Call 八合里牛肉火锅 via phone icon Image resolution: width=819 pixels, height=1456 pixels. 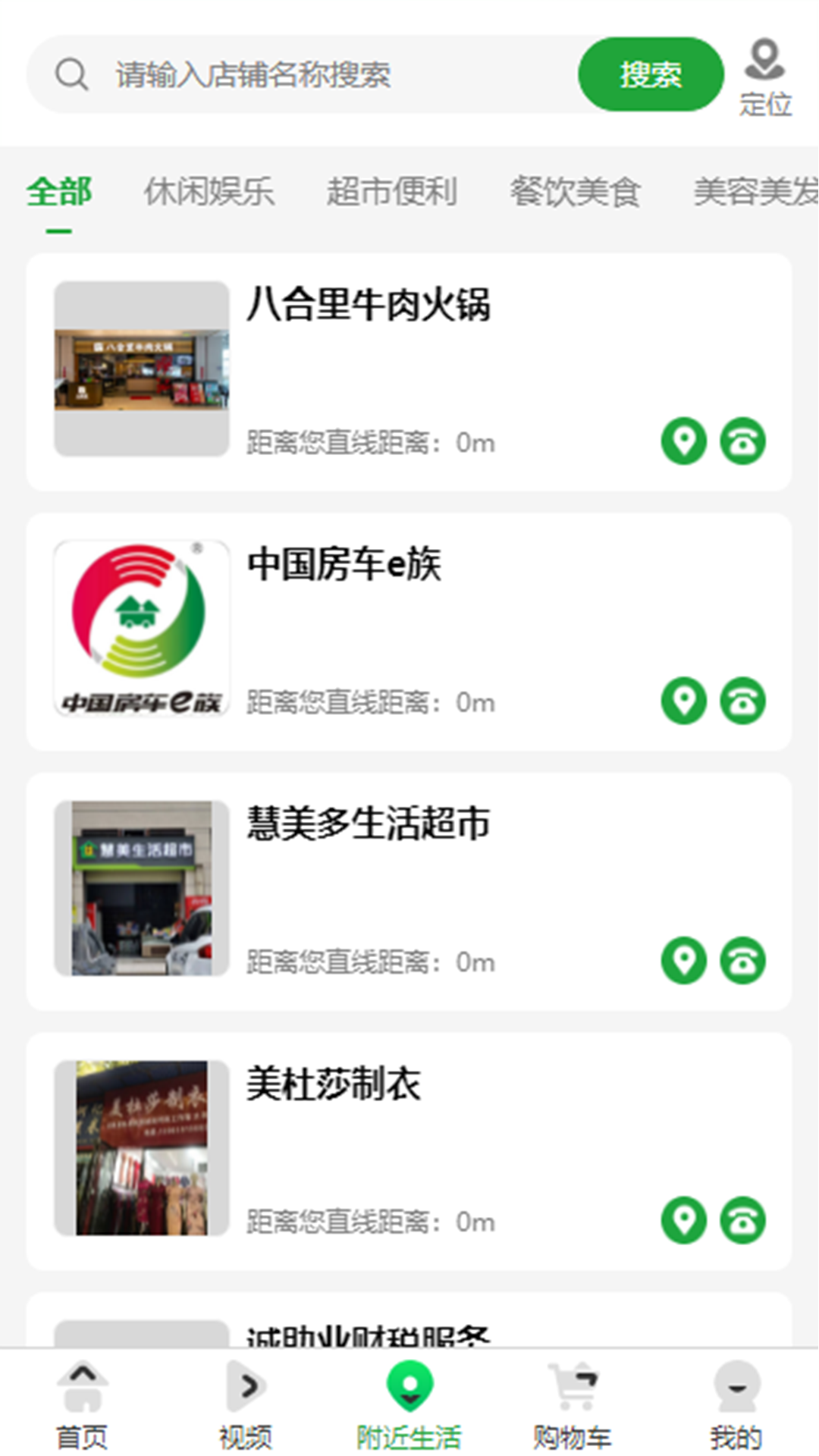[743, 441]
